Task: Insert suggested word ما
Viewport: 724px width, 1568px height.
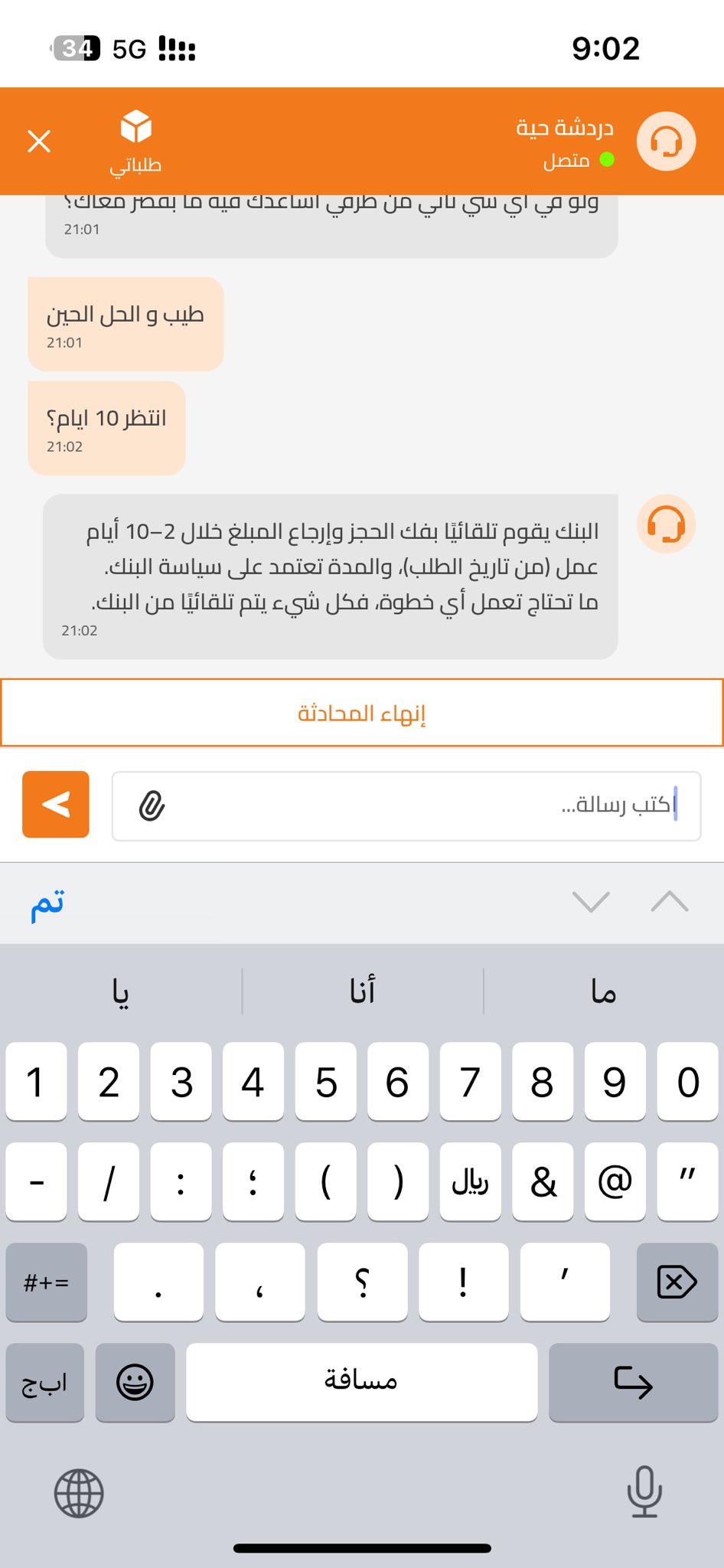Action: 603,991
